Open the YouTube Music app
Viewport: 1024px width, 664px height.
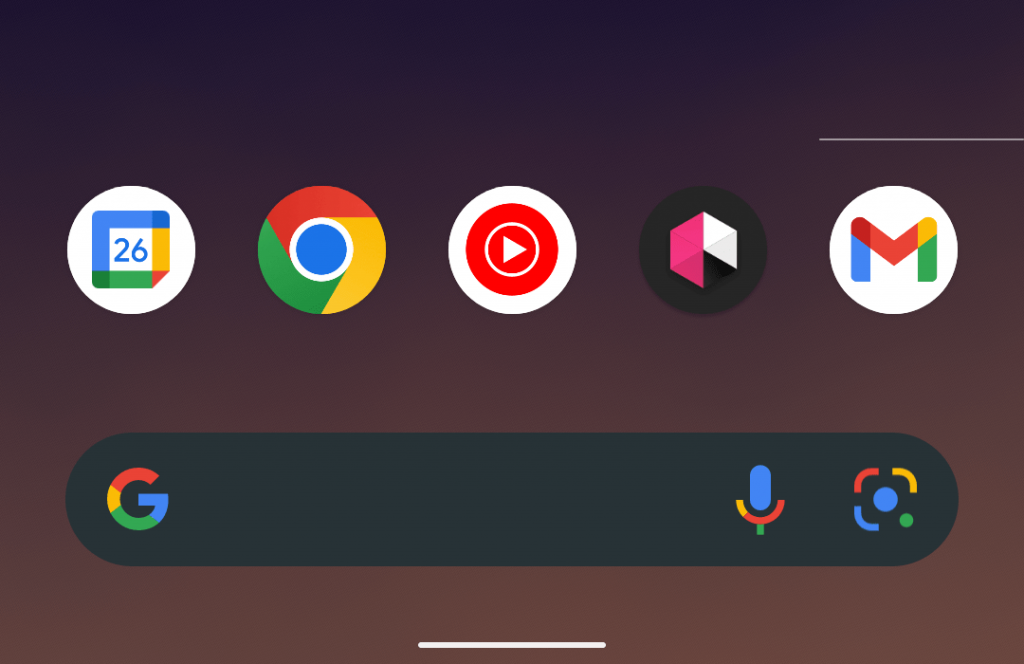(x=512, y=250)
